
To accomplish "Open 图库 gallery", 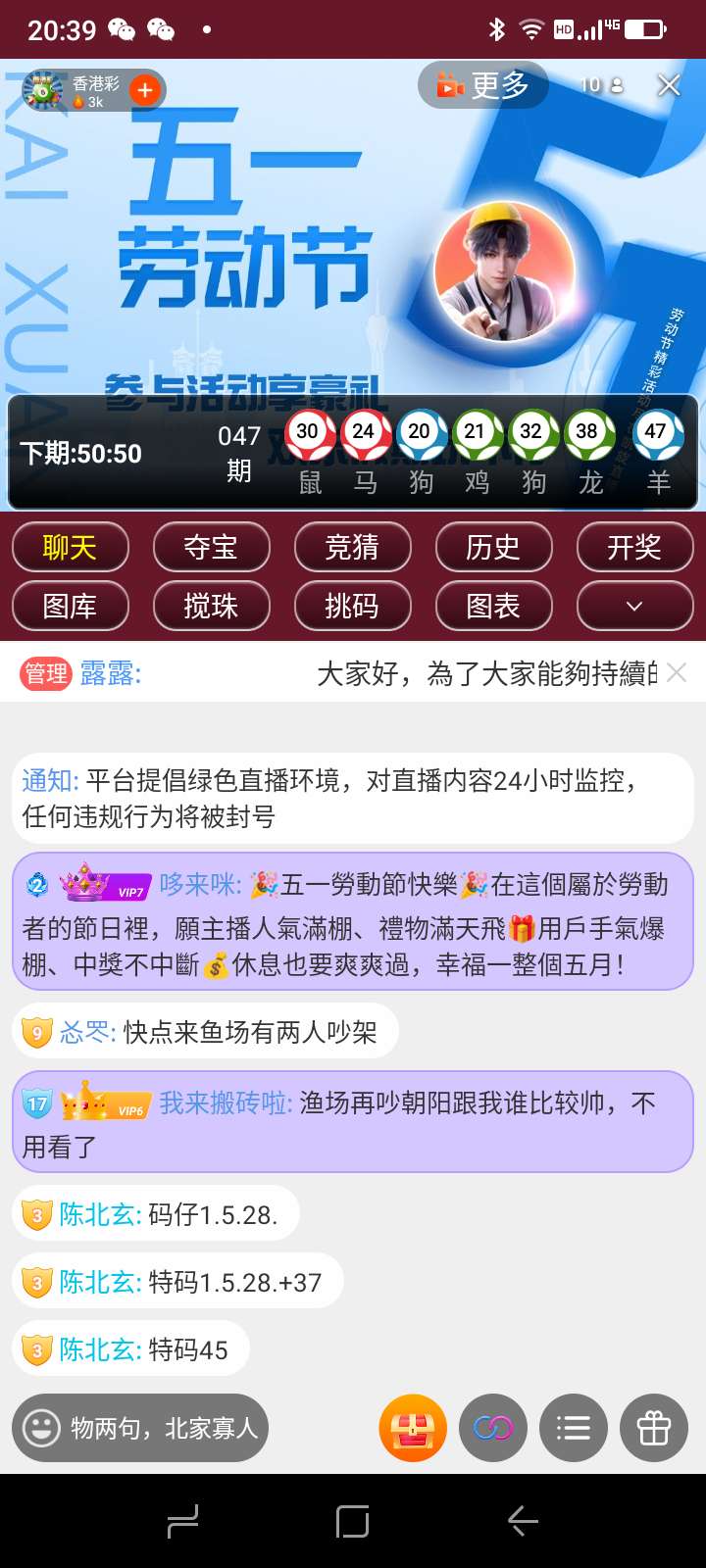I will 70,606.
